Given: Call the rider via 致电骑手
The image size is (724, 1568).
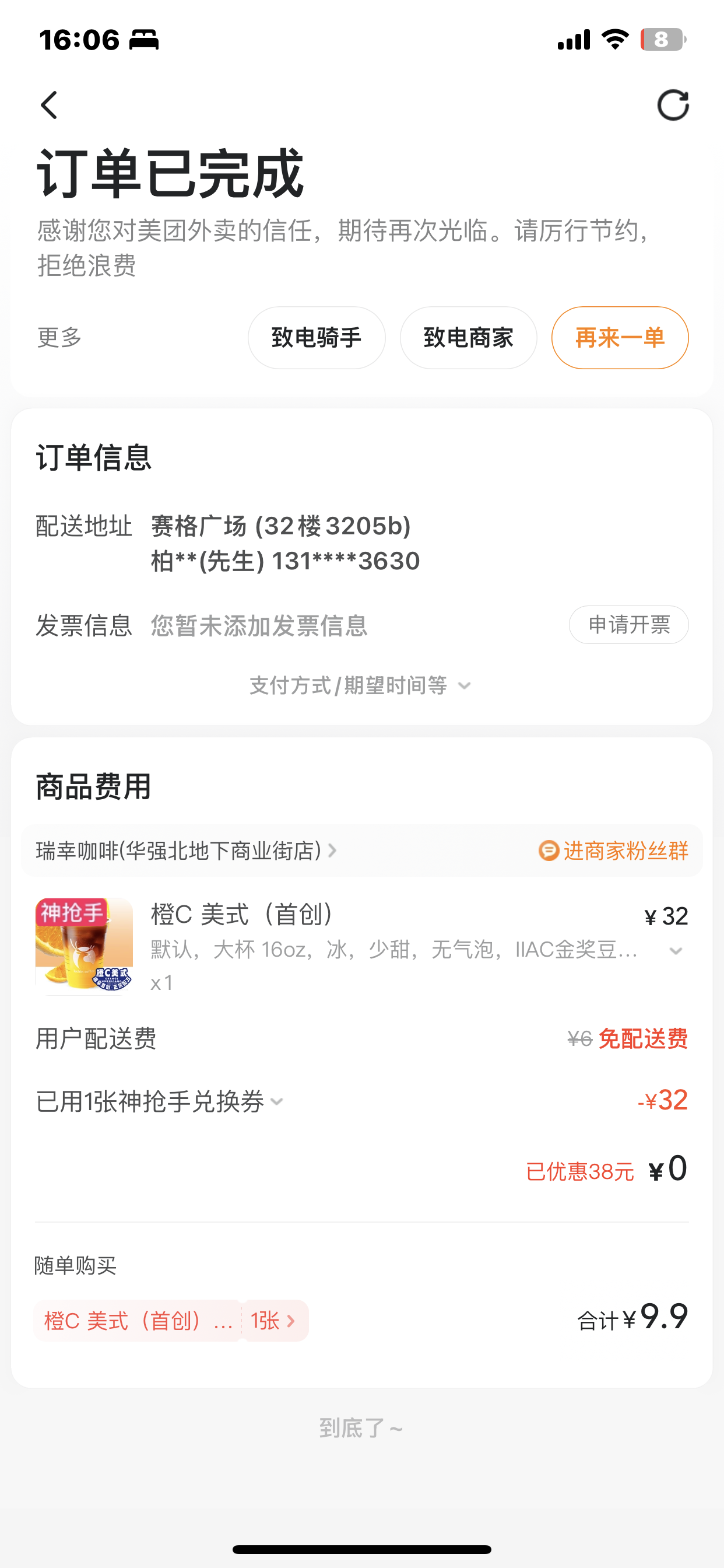Looking at the screenshot, I should (x=317, y=338).
